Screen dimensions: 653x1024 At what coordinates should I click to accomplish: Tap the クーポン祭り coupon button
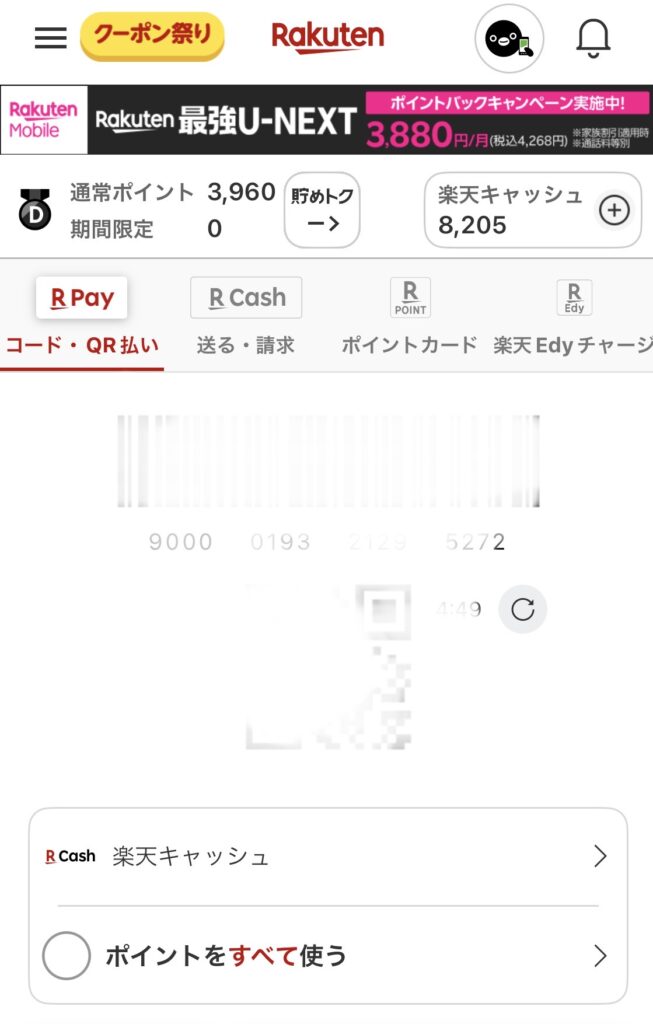152,36
